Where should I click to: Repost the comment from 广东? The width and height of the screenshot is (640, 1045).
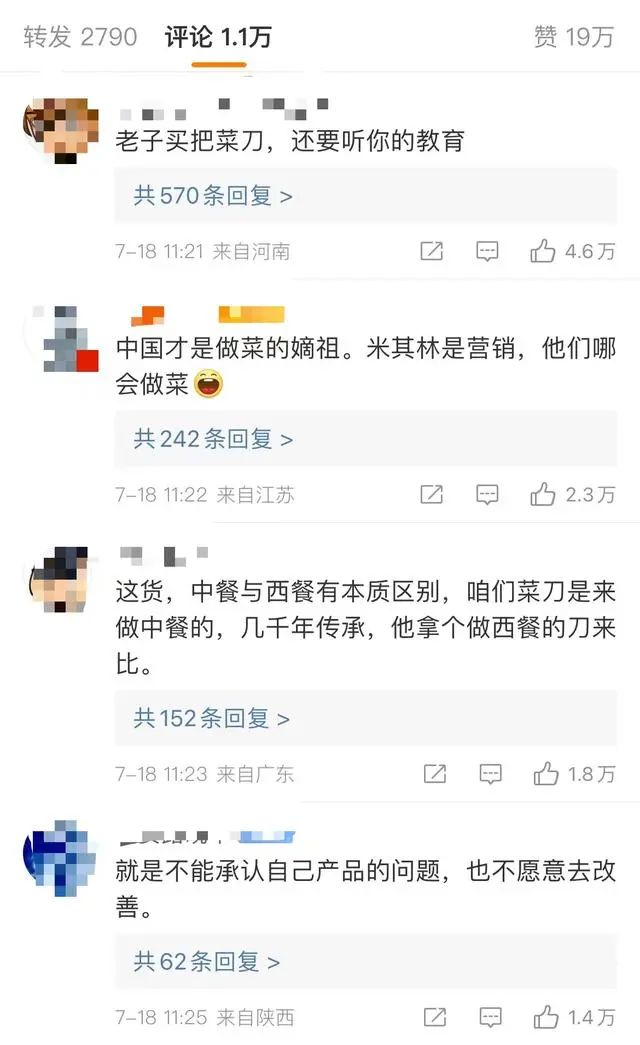coord(435,774)
